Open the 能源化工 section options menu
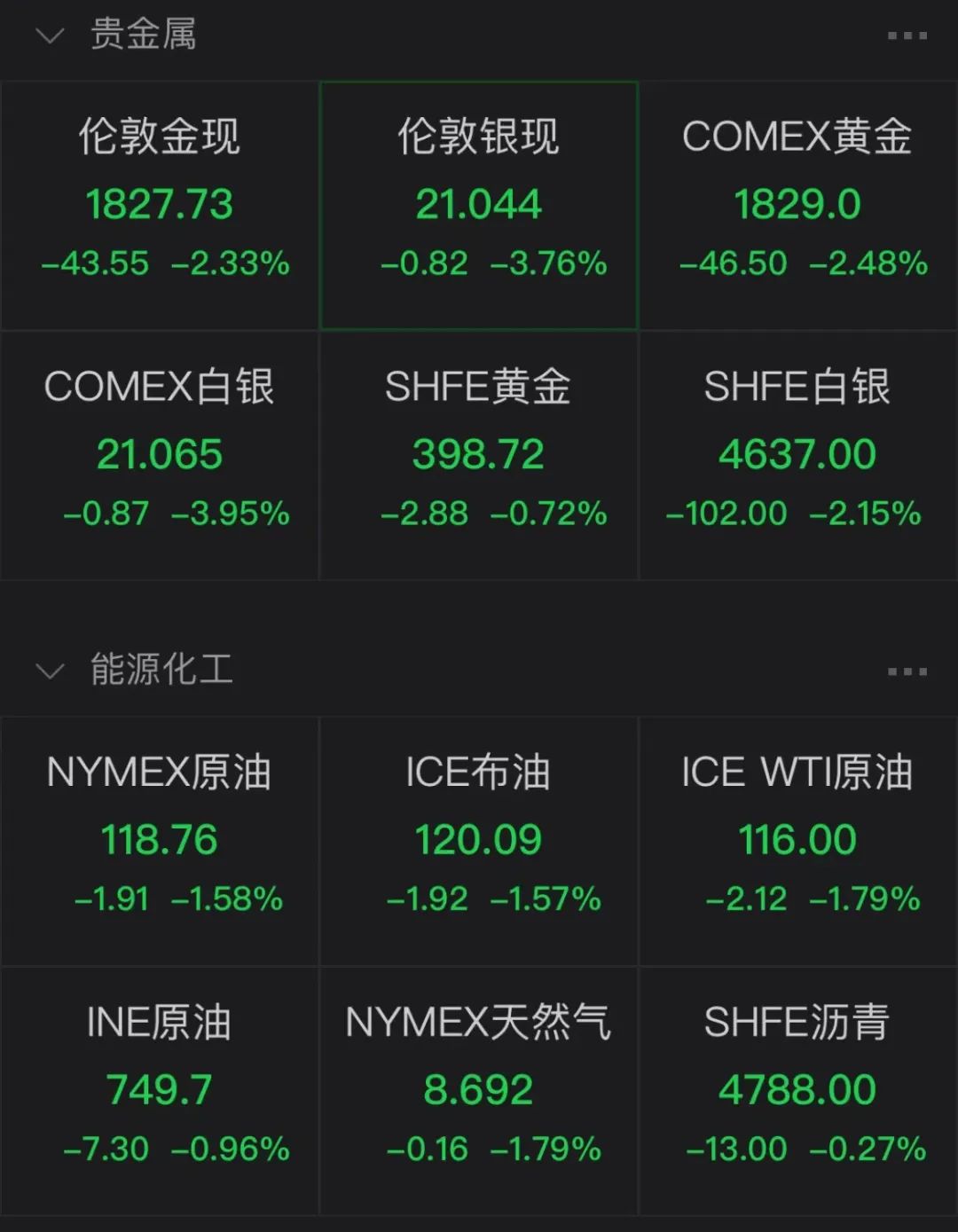Screen dimensions: 958x1232 (906, 670)
